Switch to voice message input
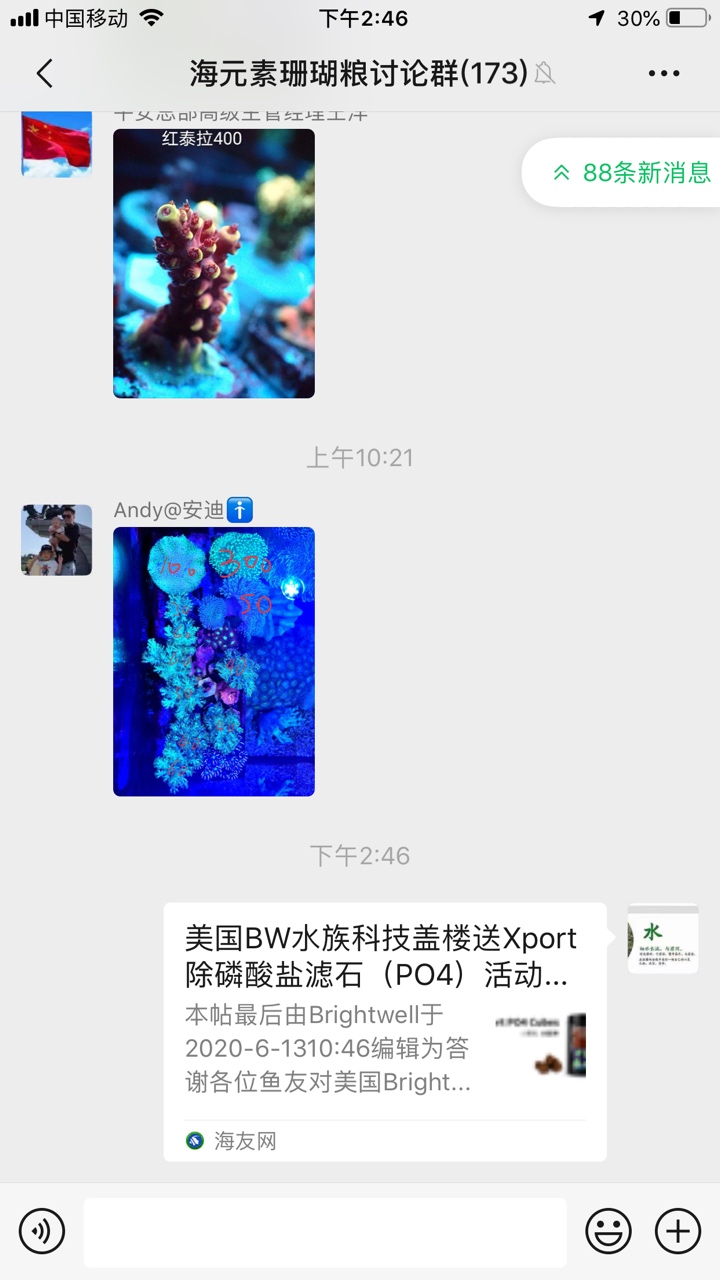Viewport: 720px width, 1280px height. (x=42, y=1231)
